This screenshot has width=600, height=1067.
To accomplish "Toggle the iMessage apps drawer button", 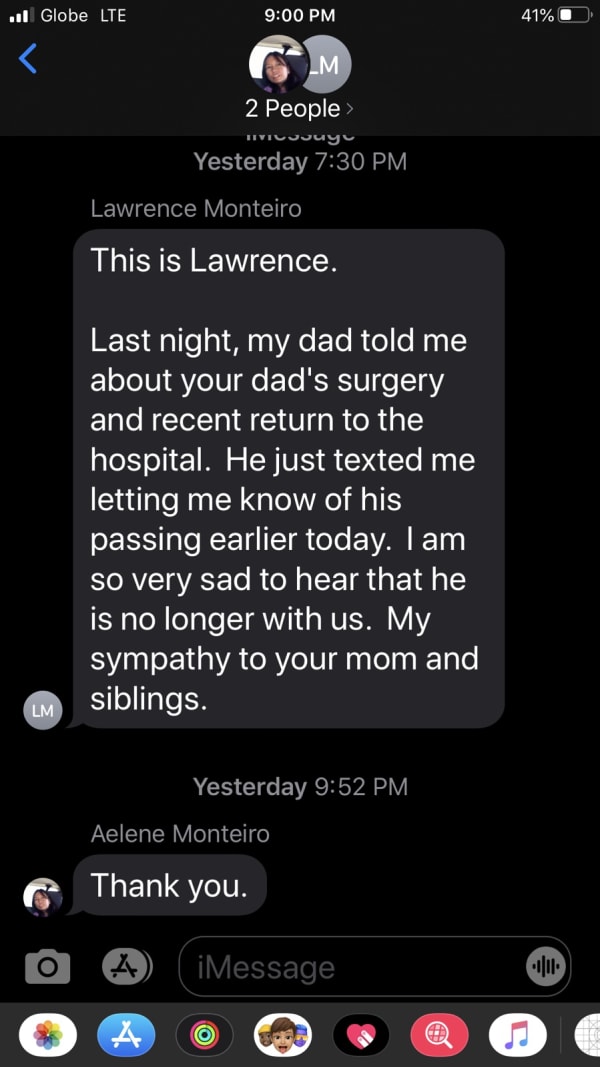I will point(126,966).
